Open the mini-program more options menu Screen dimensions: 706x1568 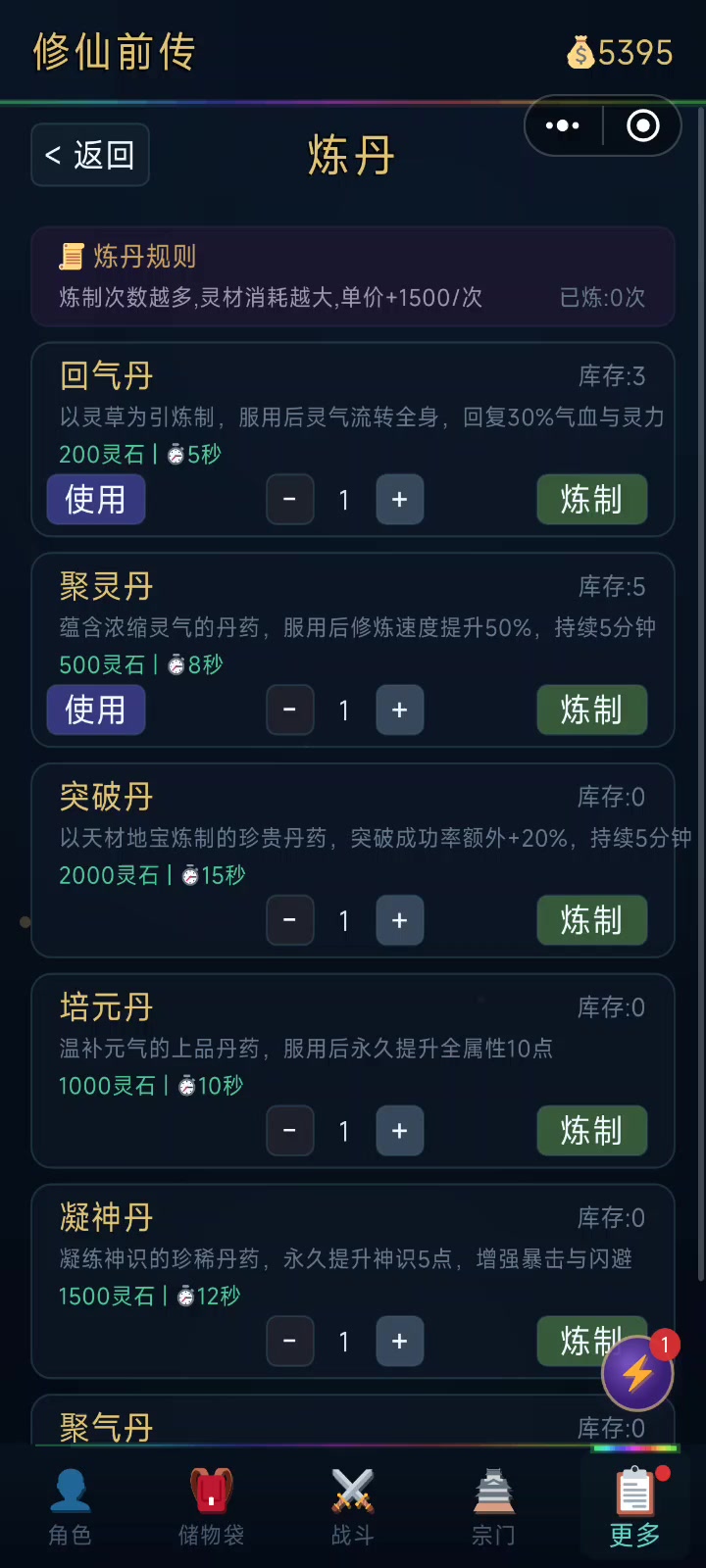pos(563,125)
